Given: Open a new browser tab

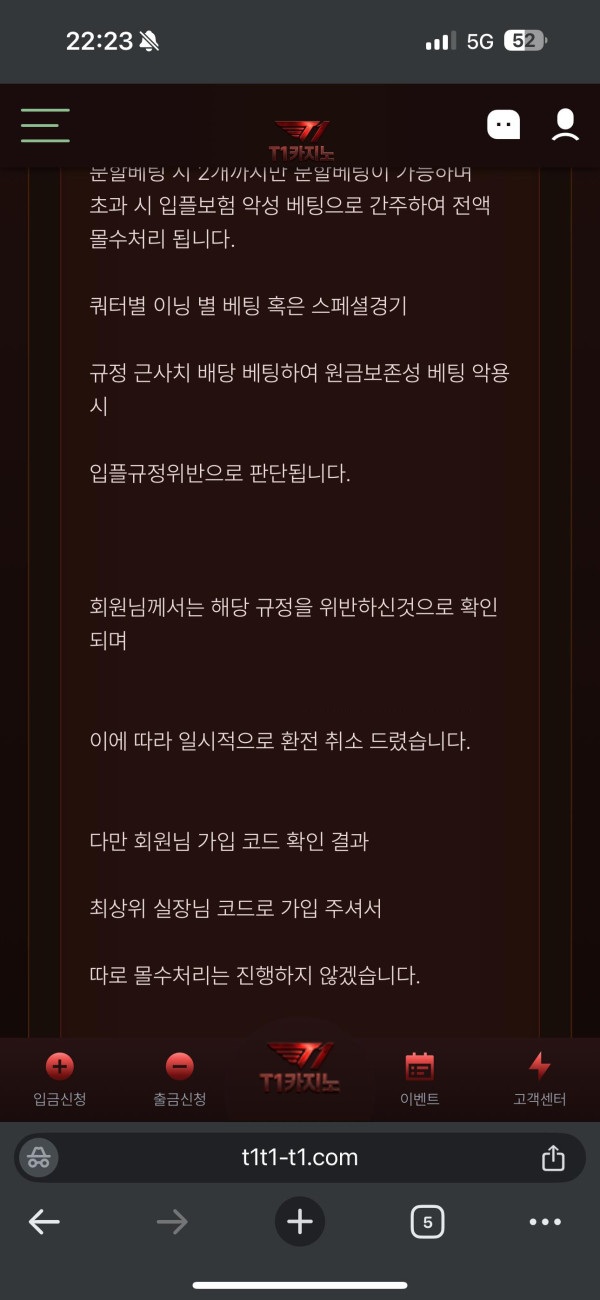Looking at the screenshot, I should (x=300, y=1221).
